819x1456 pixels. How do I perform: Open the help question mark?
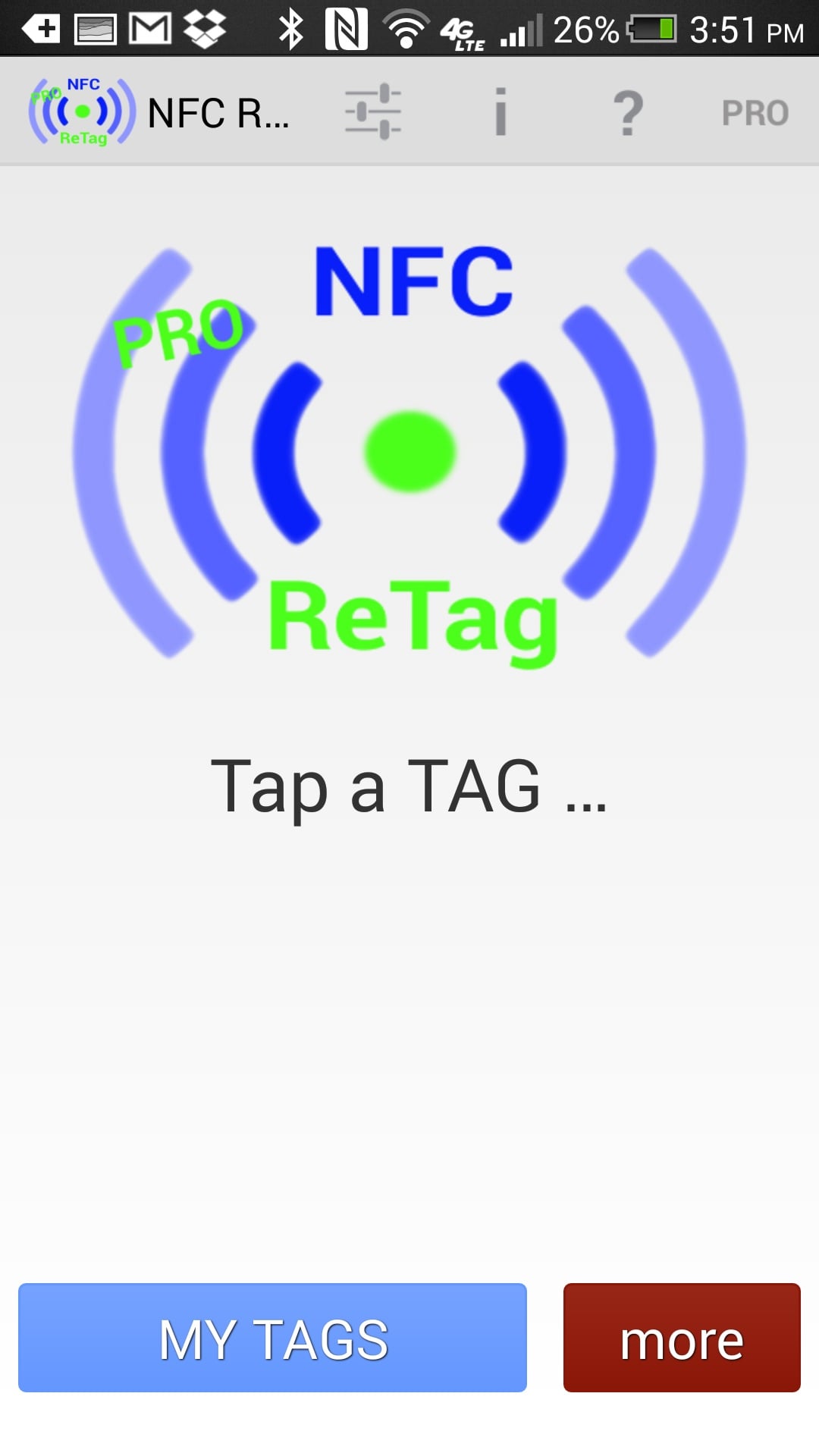pyautogui.click(x=628, y=112)
